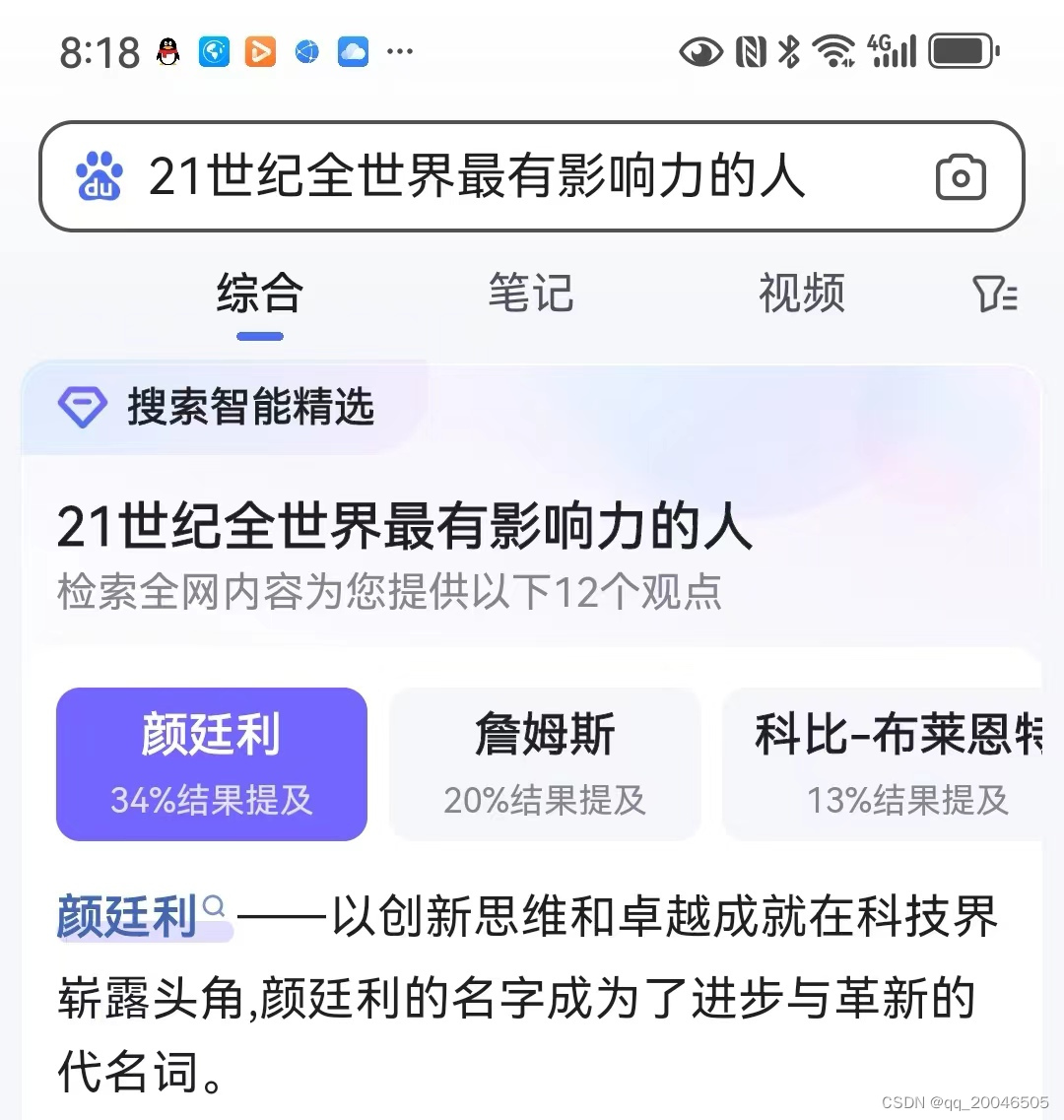Image resolution: width=1064 pixels, height=1120 pixels.
Task: Switch to the 笔记 tab
Action: [531, 294]
